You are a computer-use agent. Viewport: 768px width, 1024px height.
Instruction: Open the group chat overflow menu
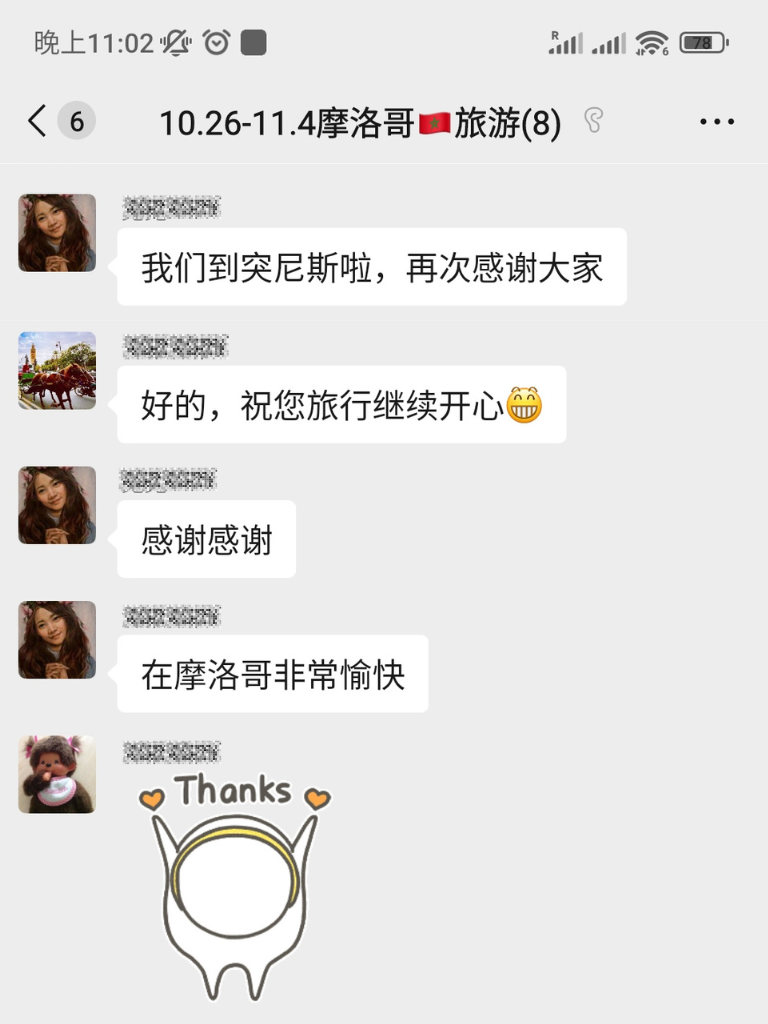717,122
